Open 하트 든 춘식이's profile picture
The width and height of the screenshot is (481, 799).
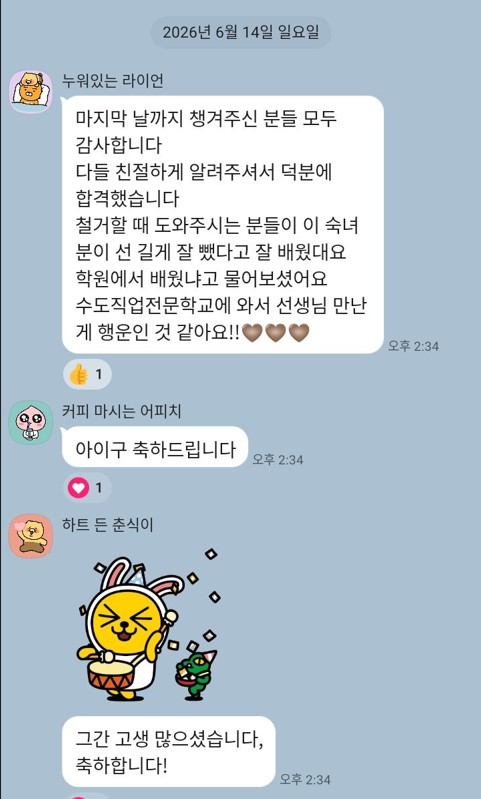coord(31,536)
